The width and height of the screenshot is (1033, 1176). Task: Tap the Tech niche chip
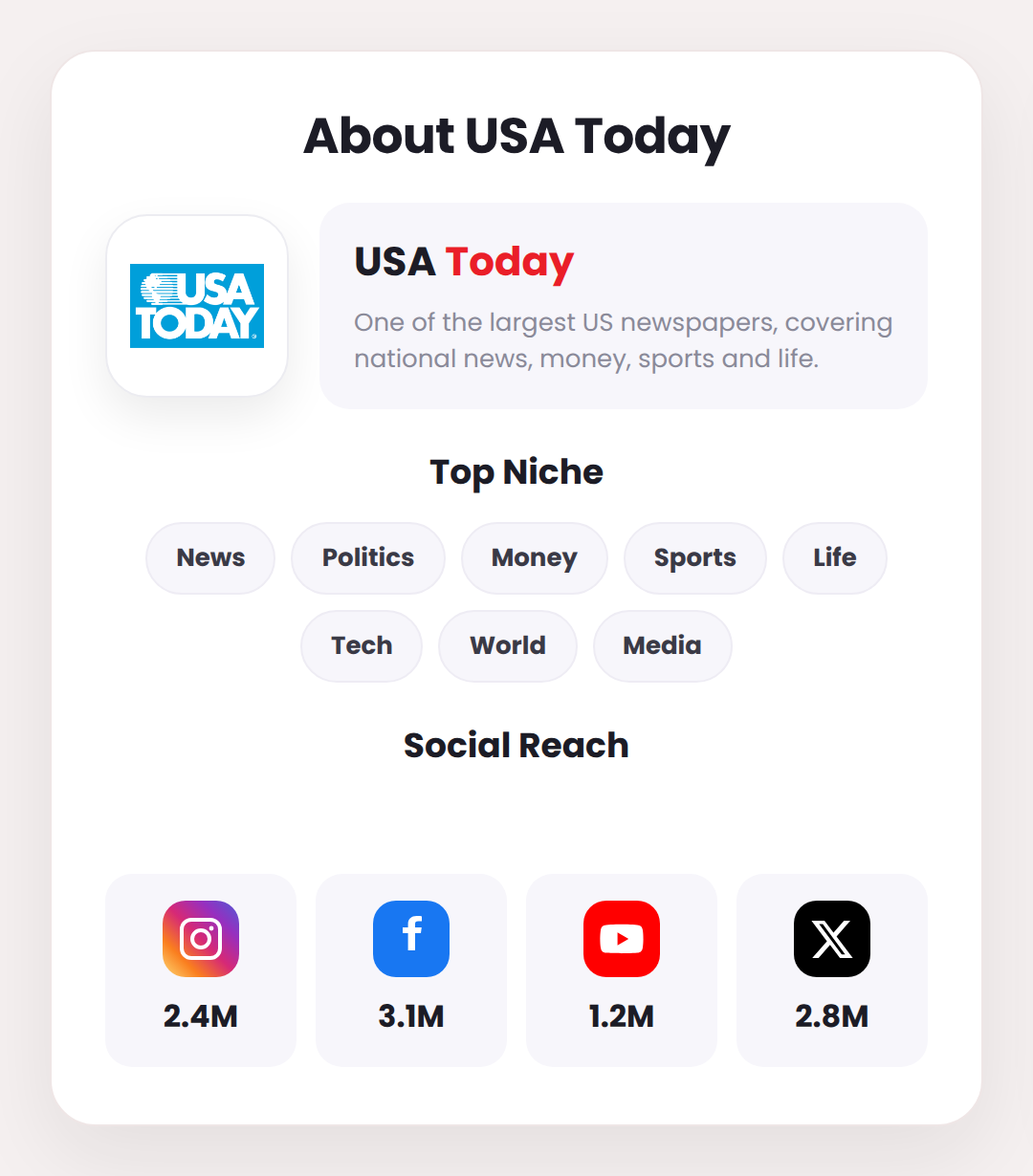362,646
